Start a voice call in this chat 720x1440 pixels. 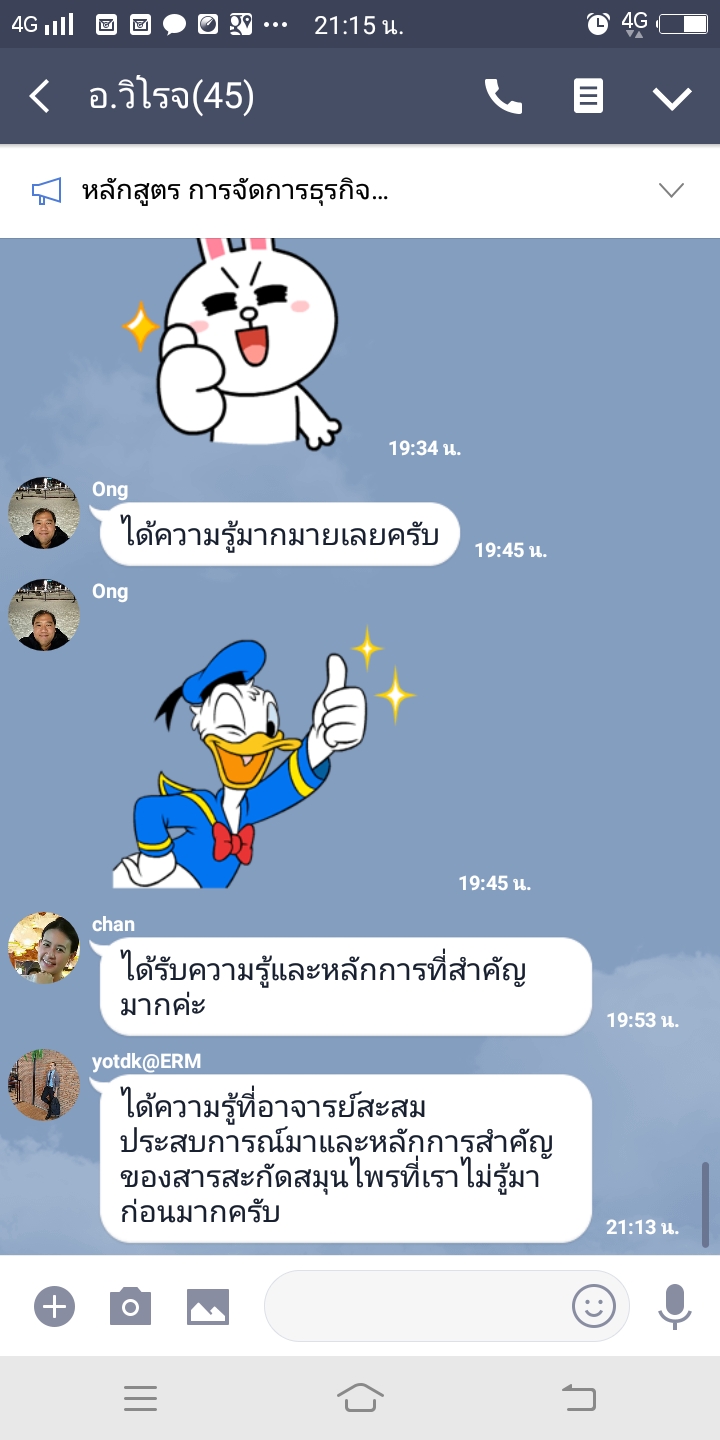pos(503,97)
